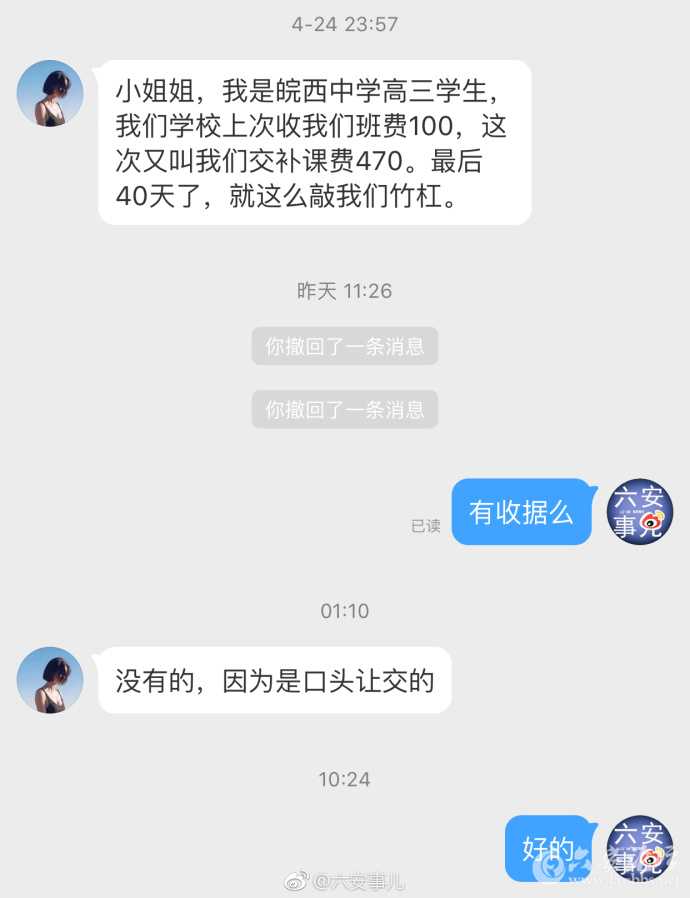
Task: Tap 六安事儿 avatar next to 有收据么
Action: click(640, 512)
